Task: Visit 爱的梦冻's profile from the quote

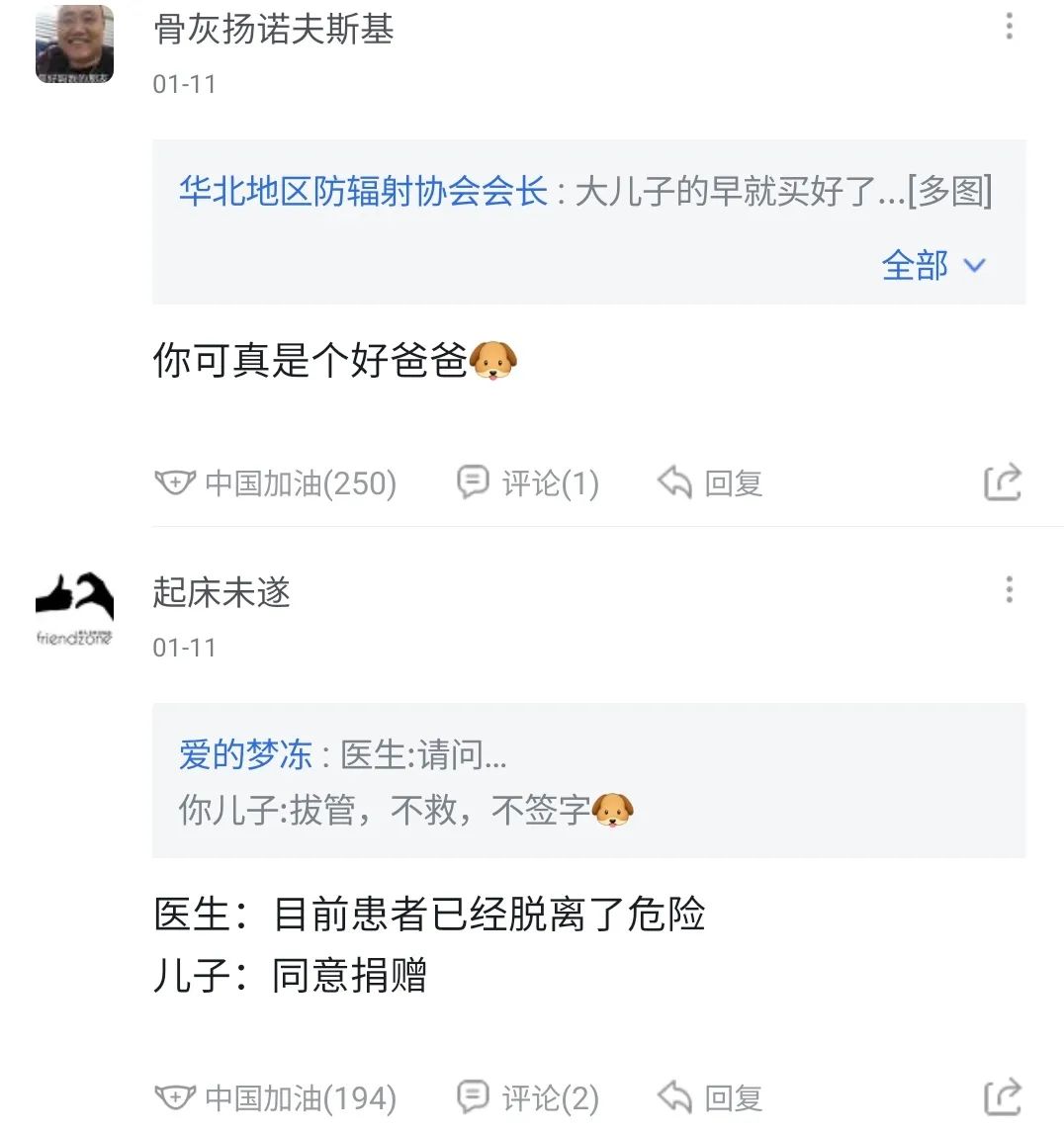Action: coord(245,755)
